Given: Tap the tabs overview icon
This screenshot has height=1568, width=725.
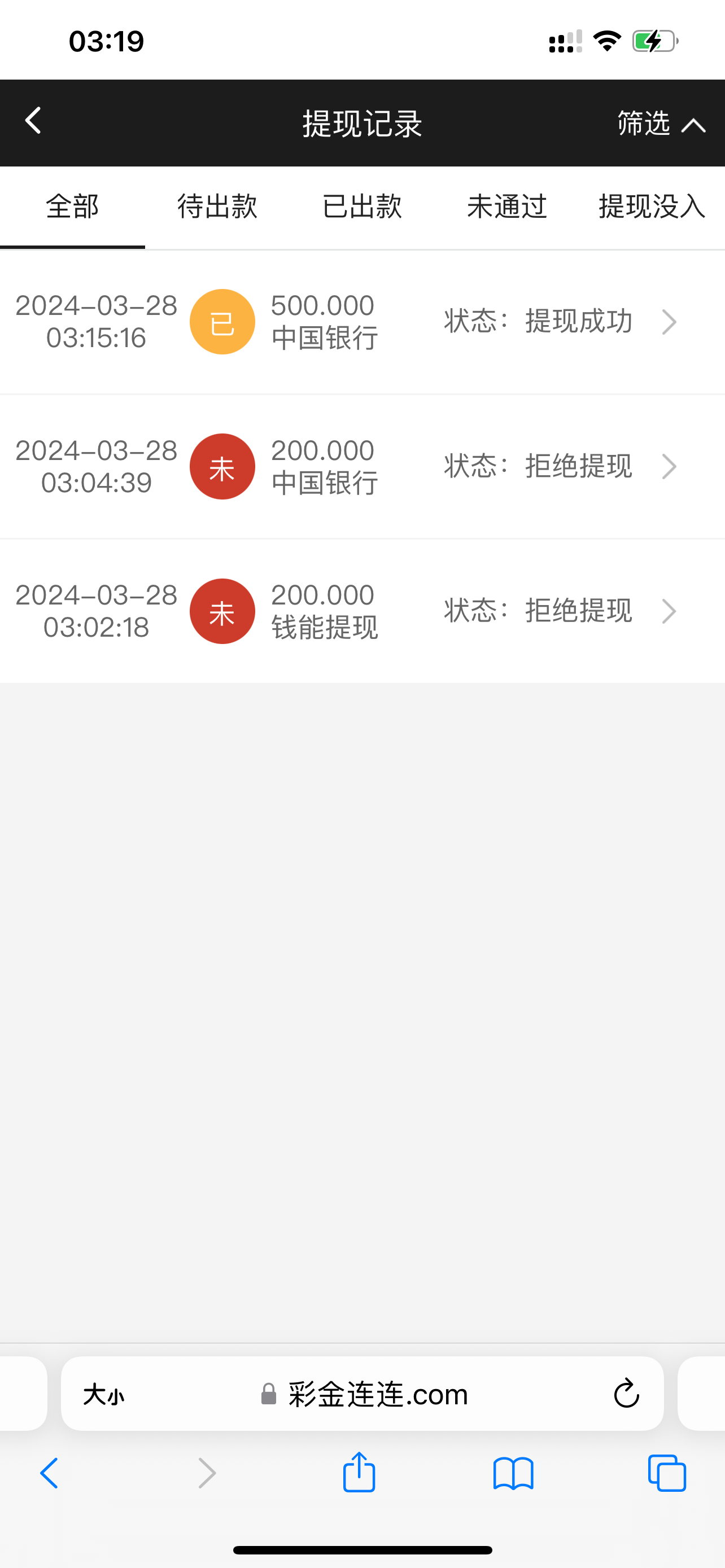Looking at the screenshot, I should point(666,1473).
